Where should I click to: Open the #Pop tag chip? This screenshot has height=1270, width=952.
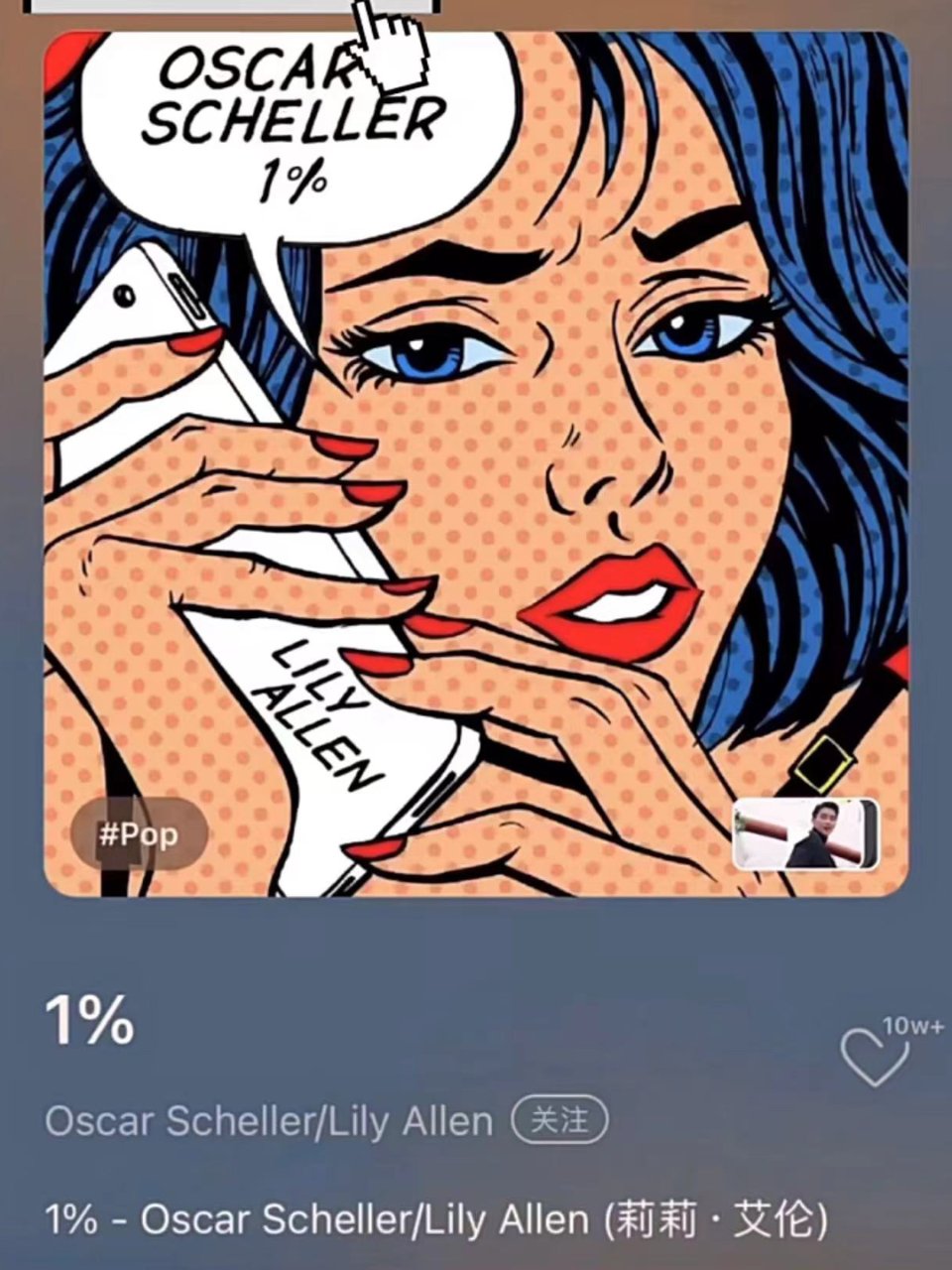pos(138,833)
